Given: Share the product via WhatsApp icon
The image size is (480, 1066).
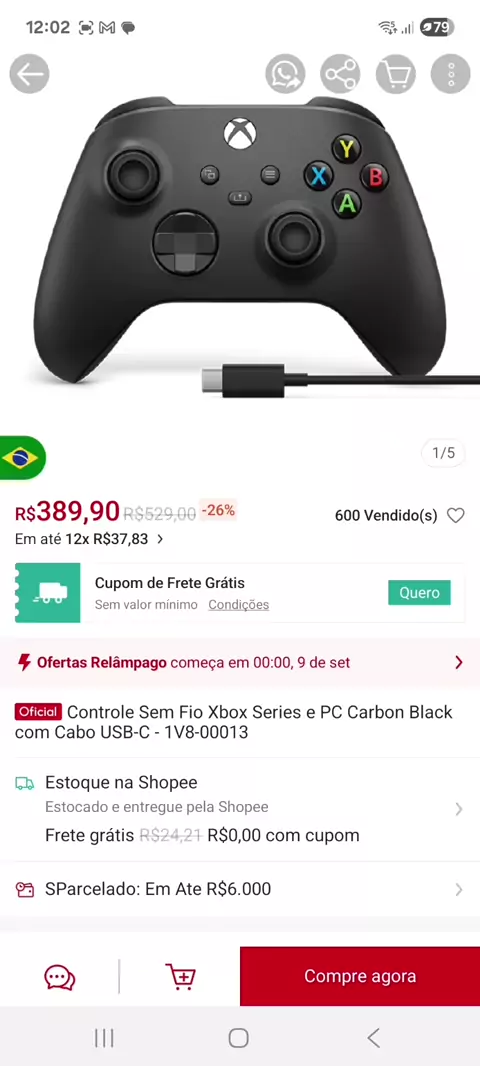Looking at the screenshot, I should click(285, 74).
